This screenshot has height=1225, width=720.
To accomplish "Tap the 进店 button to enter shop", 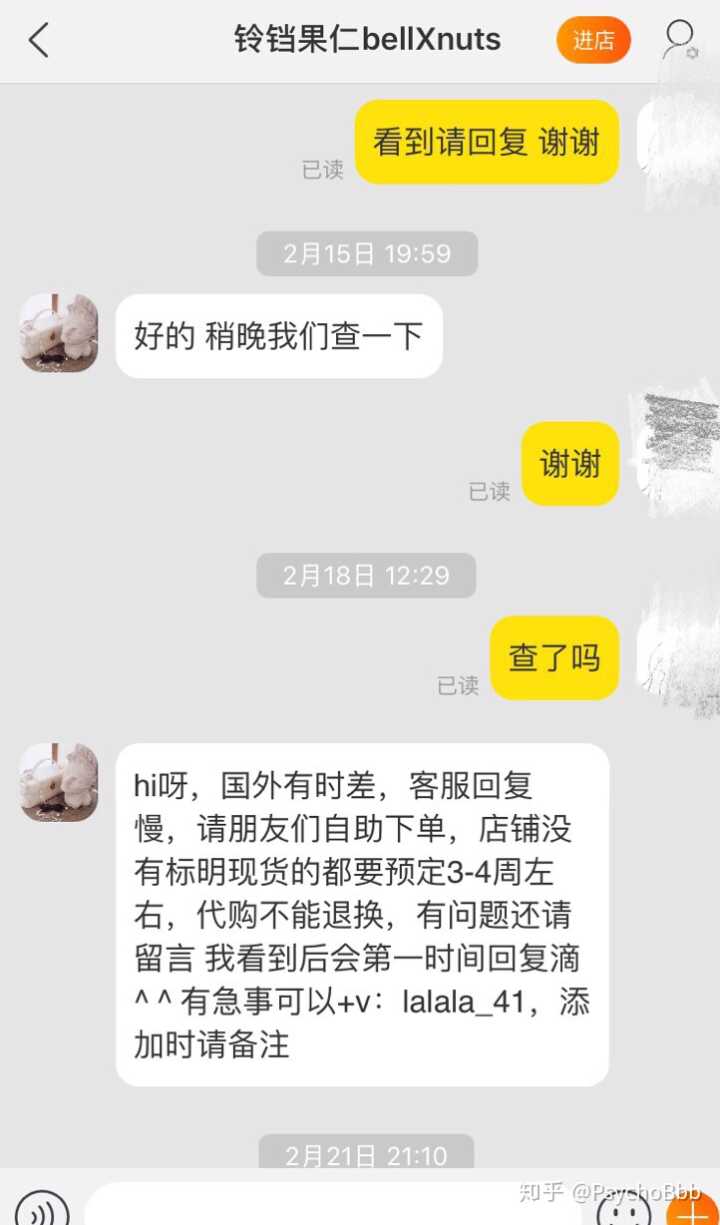I will (x=593, y=41).
